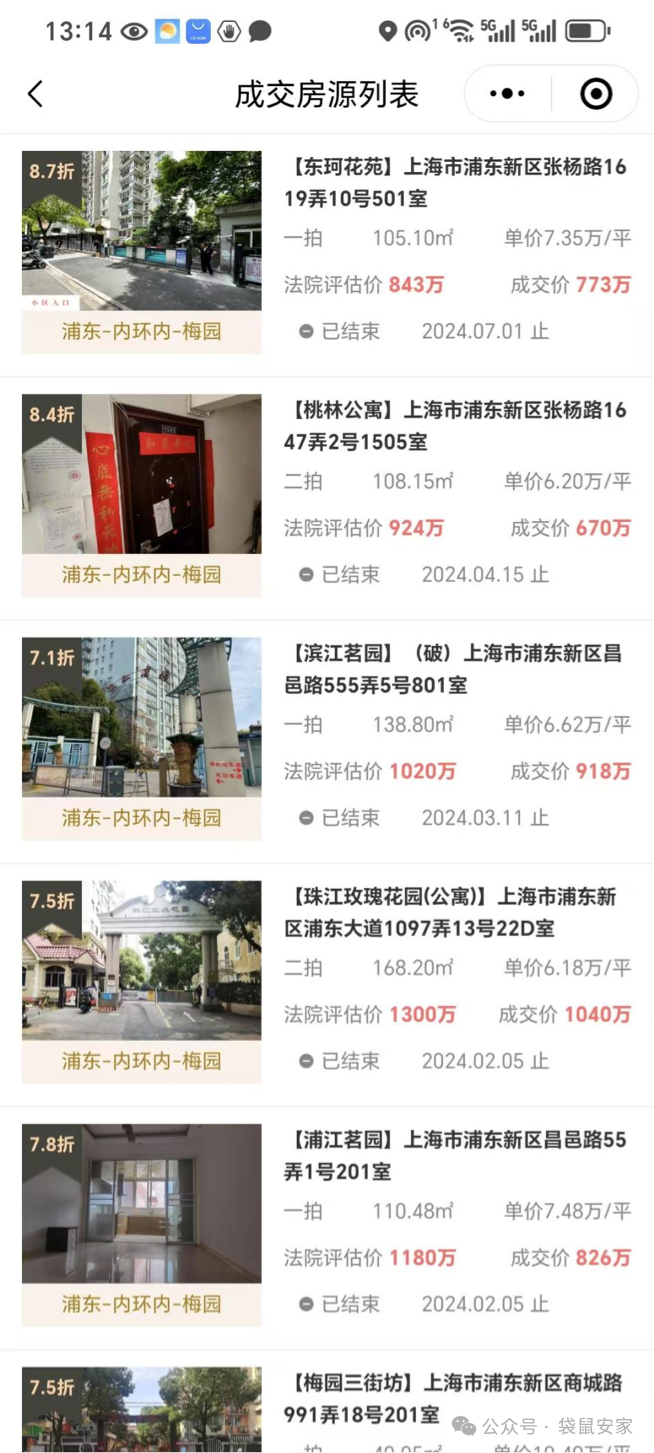Select the 珠江玫瑰花园(公寓) 22D室 listing
Image resolution: width=654 pixels, height=1453 pixels.
coord(455,912)
